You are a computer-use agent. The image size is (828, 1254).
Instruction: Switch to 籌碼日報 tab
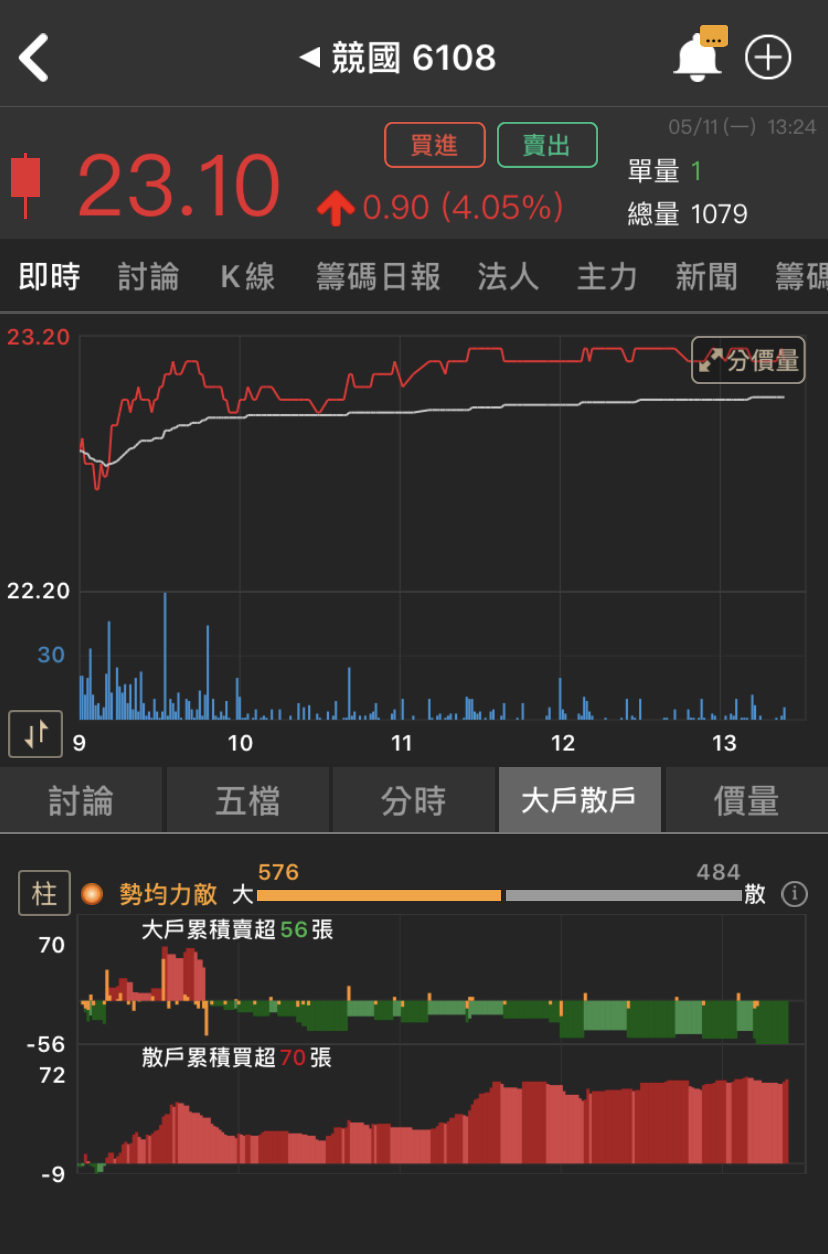tap(378, 277)
